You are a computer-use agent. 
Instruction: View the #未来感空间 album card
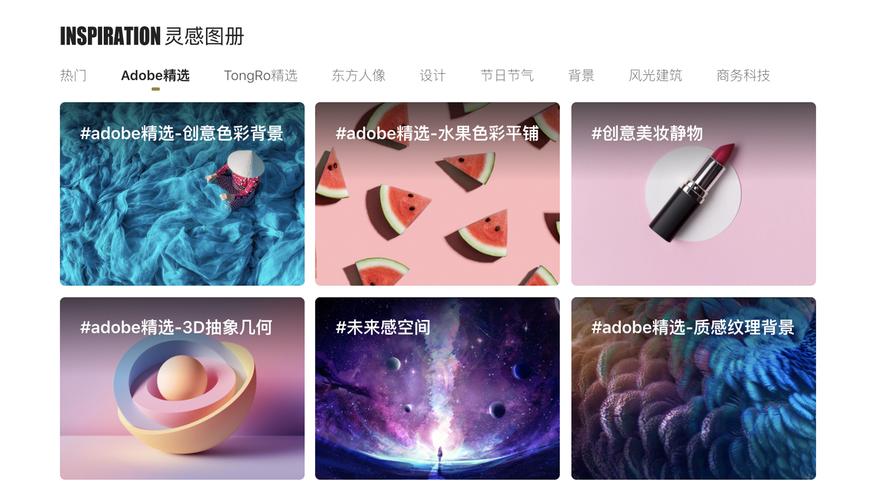437,388
